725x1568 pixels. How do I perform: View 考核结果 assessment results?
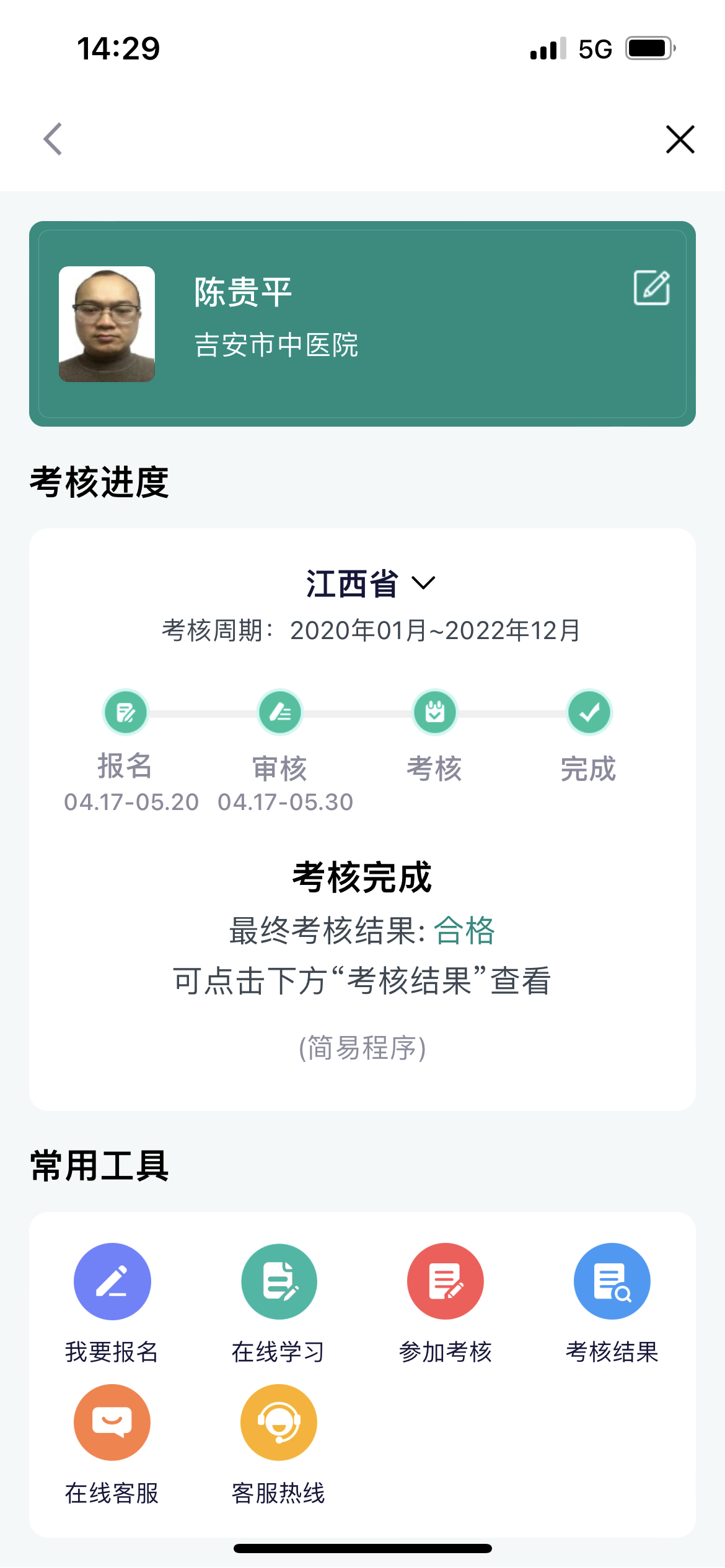612,1303
